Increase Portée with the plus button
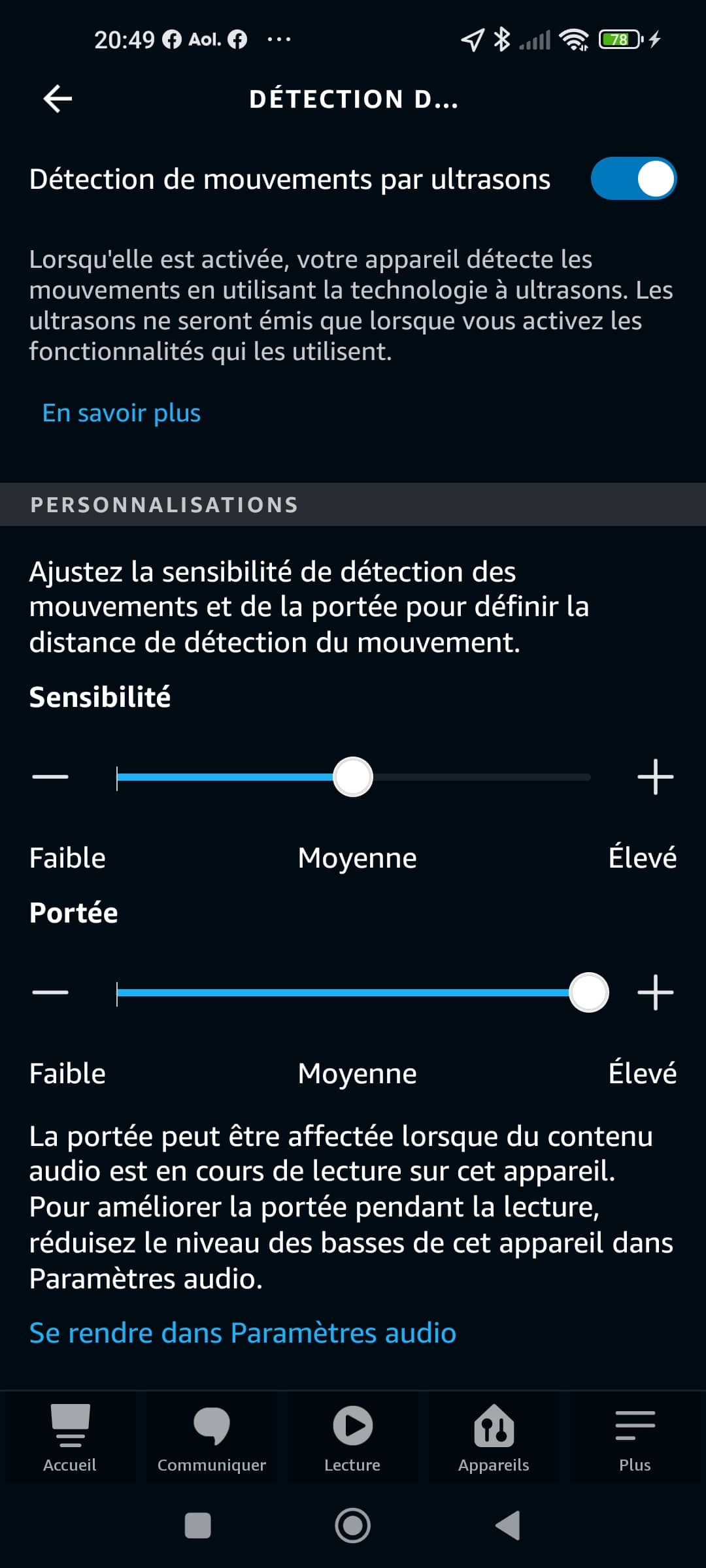 coord(655,992)
